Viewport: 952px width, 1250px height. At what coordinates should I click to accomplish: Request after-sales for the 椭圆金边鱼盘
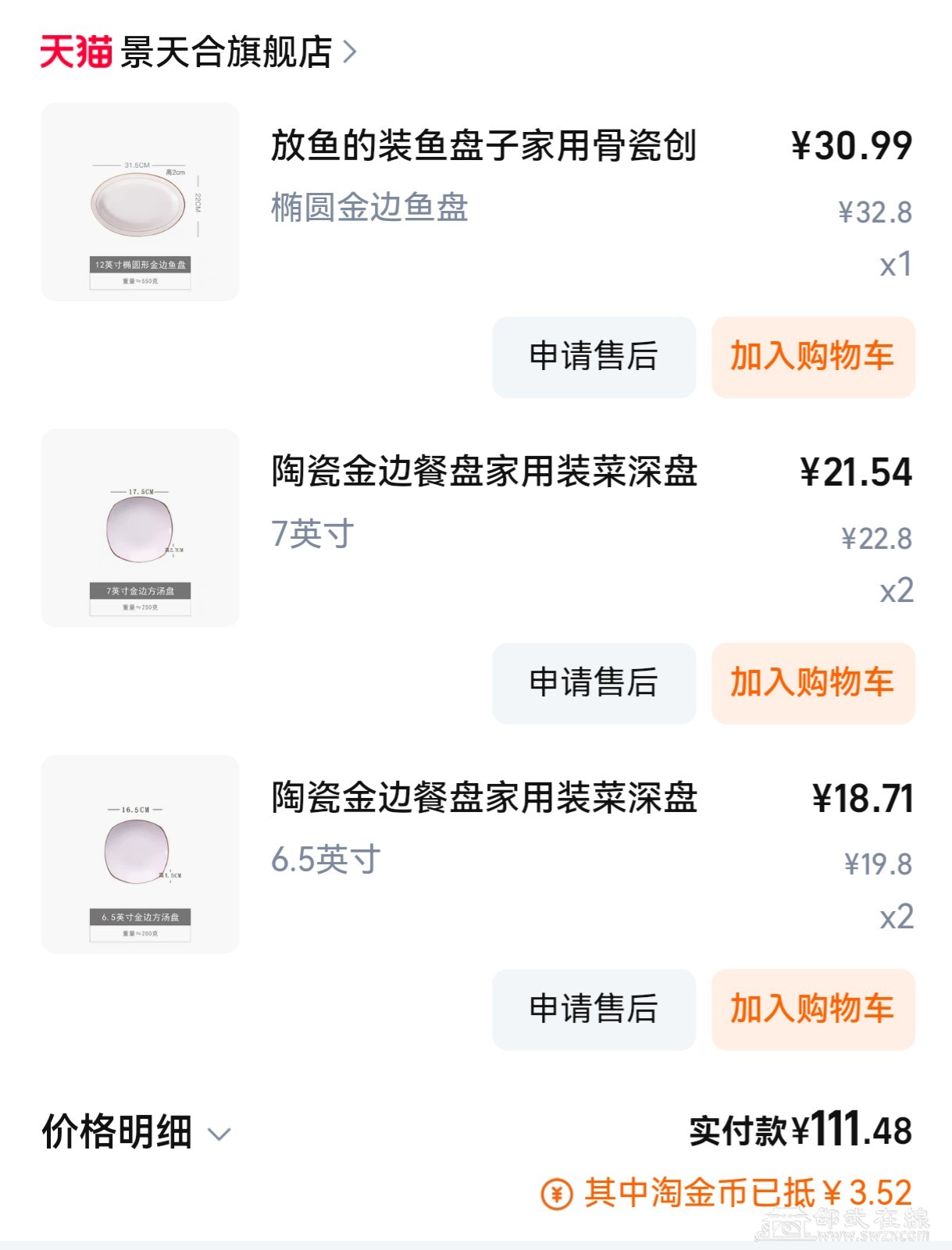594,357
